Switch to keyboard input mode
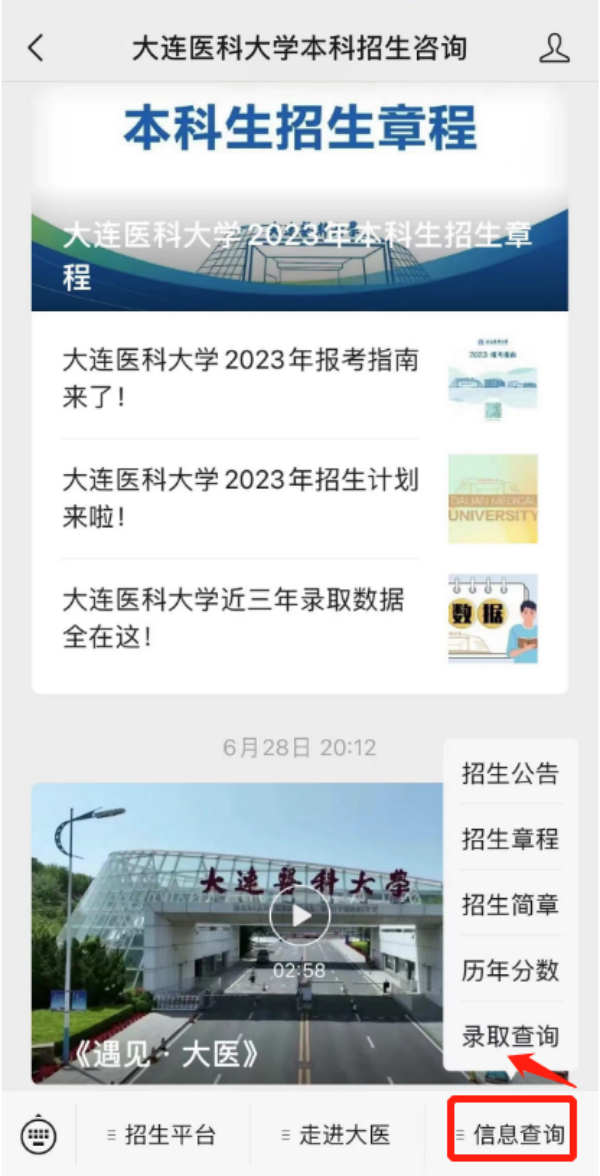 38,1135
